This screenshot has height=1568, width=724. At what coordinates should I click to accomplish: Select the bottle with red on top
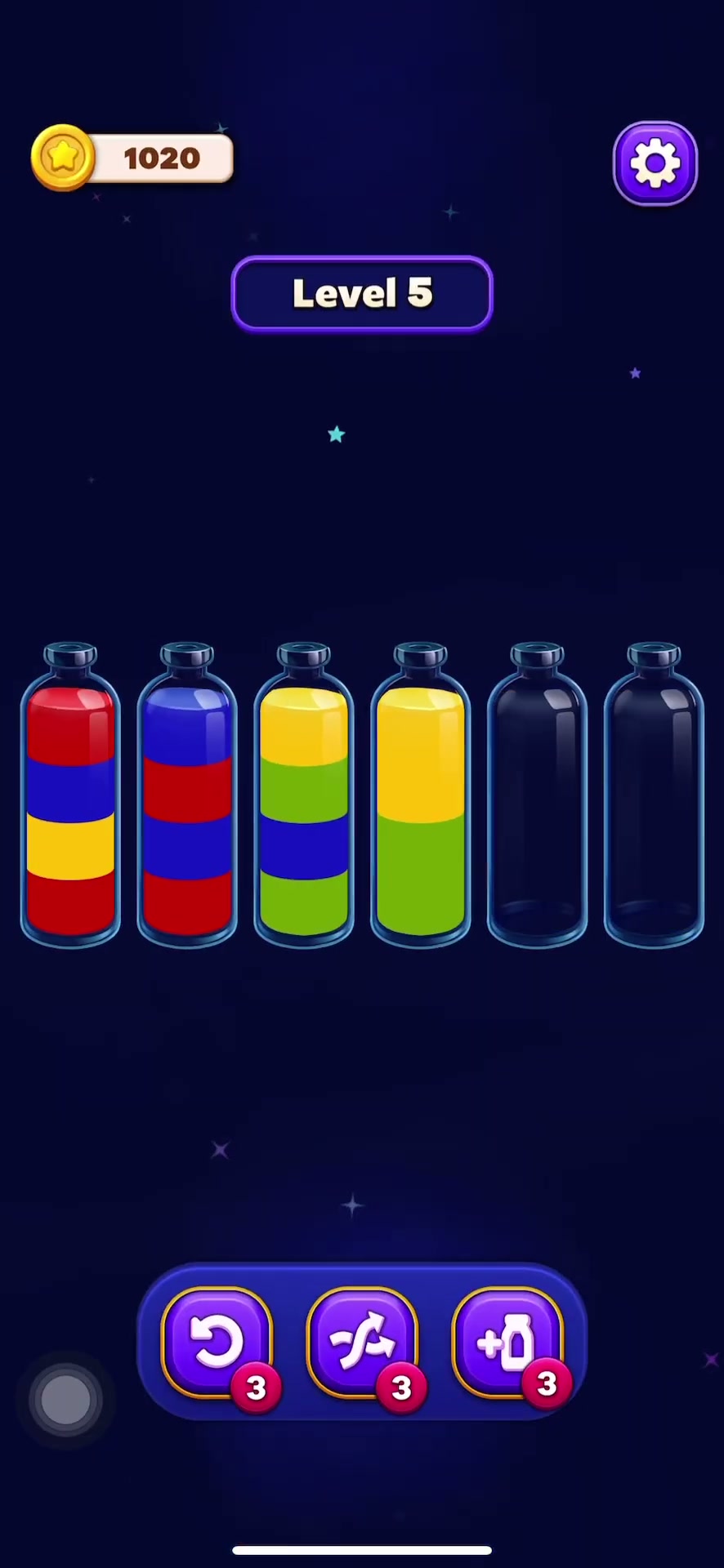[x=70, y=795]
